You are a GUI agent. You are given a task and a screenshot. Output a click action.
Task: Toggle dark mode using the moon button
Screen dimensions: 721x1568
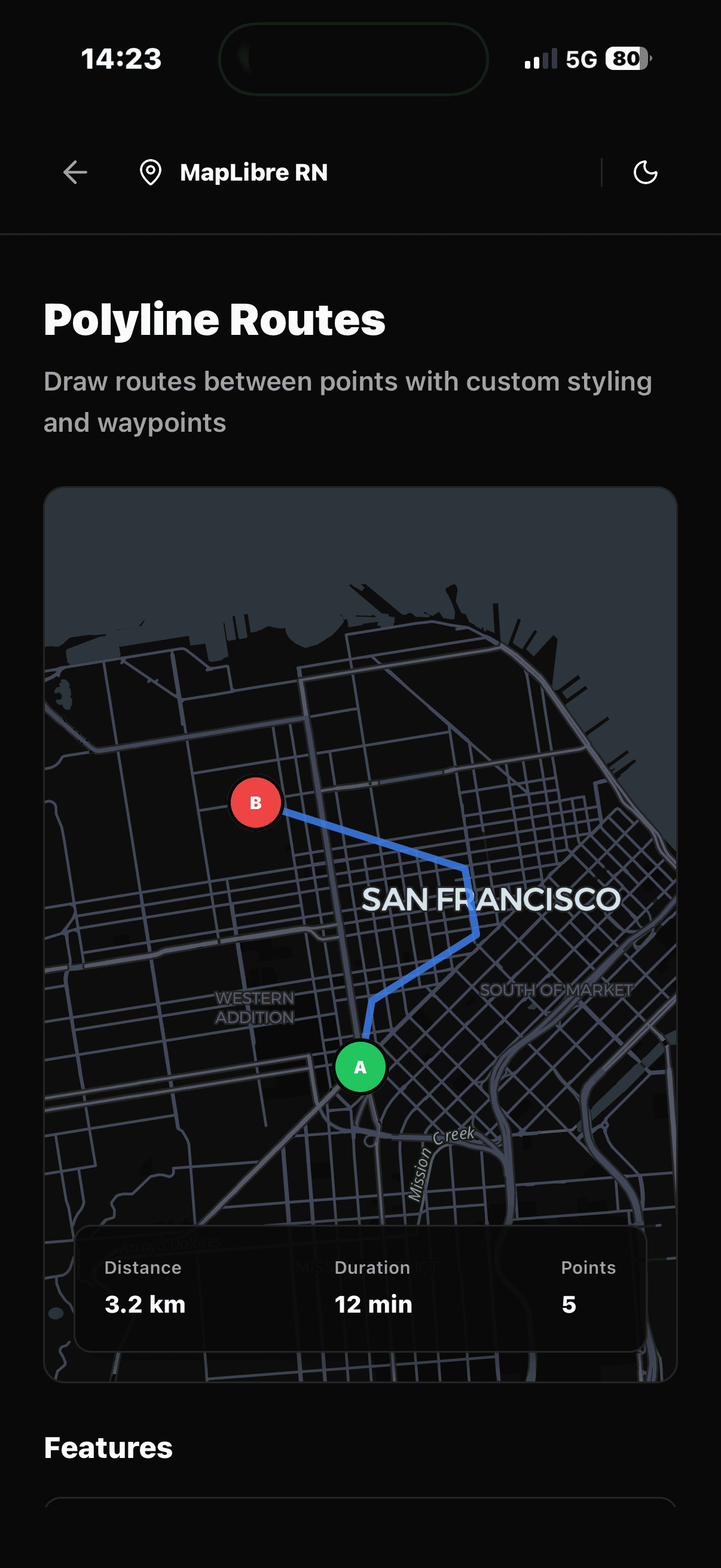[x=645, y=172]
